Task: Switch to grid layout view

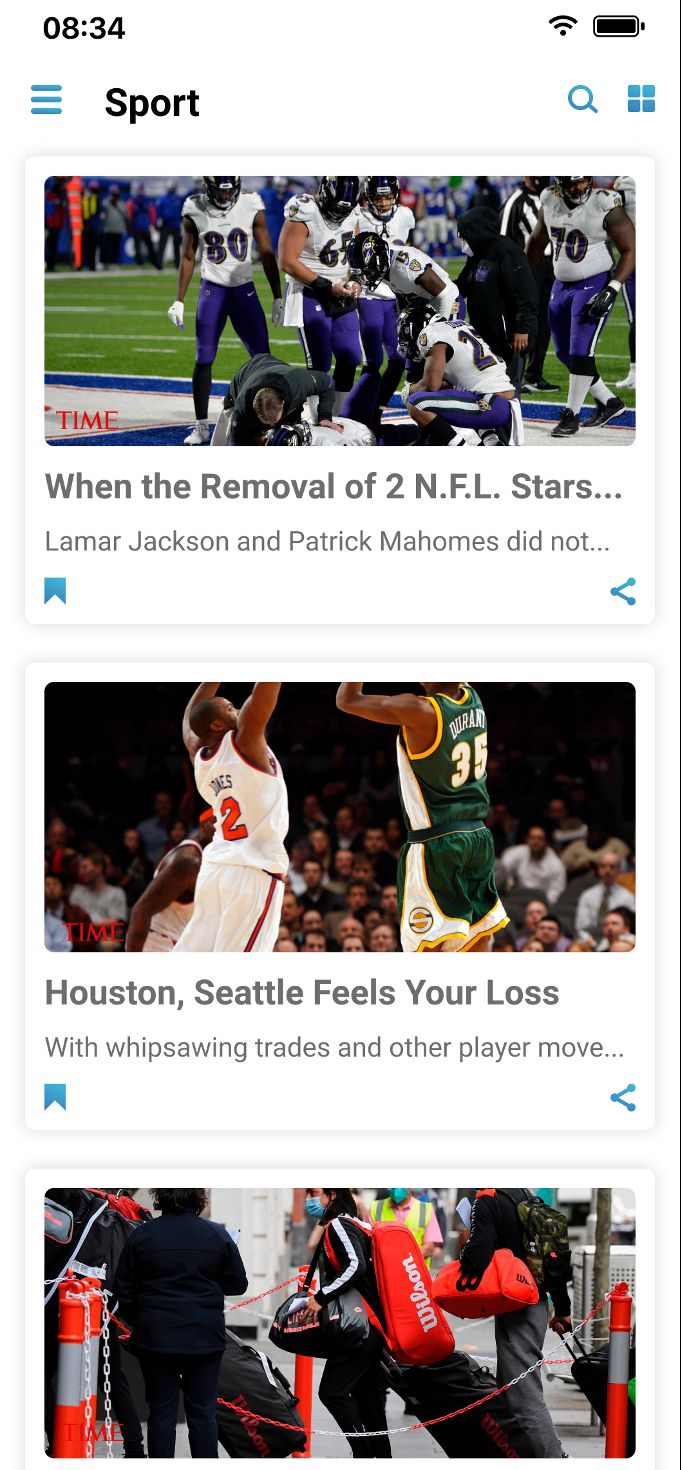Action: point(641,99)
